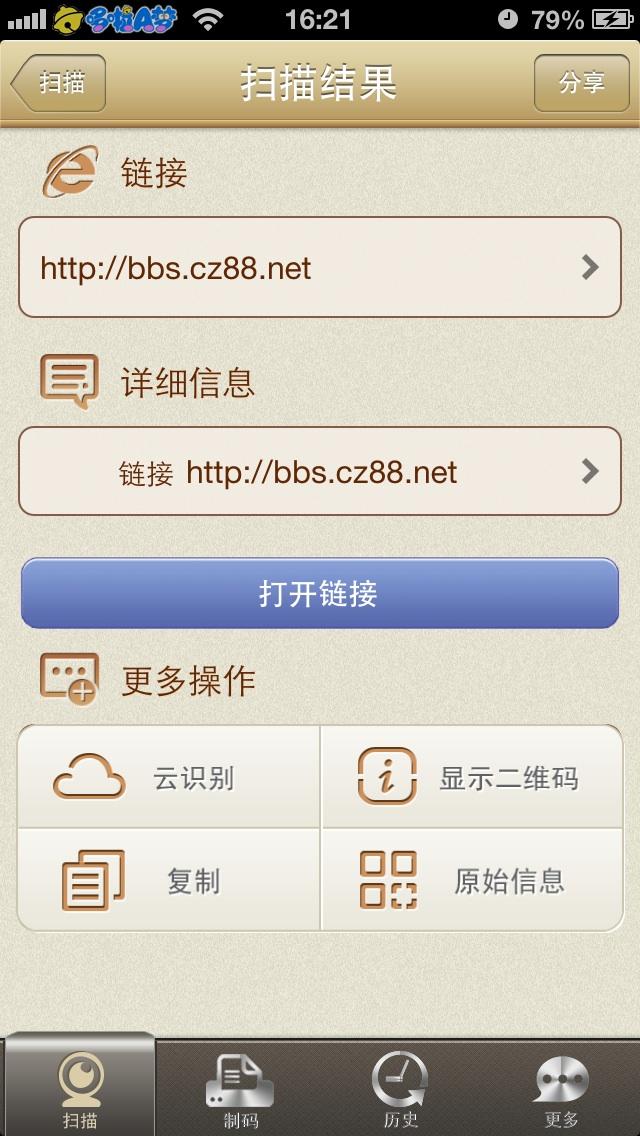The width and height of the screenshot is (640, 1136).
Task: Open the http://bbs.cz88.net row under 链接
Action: (320, 267)
